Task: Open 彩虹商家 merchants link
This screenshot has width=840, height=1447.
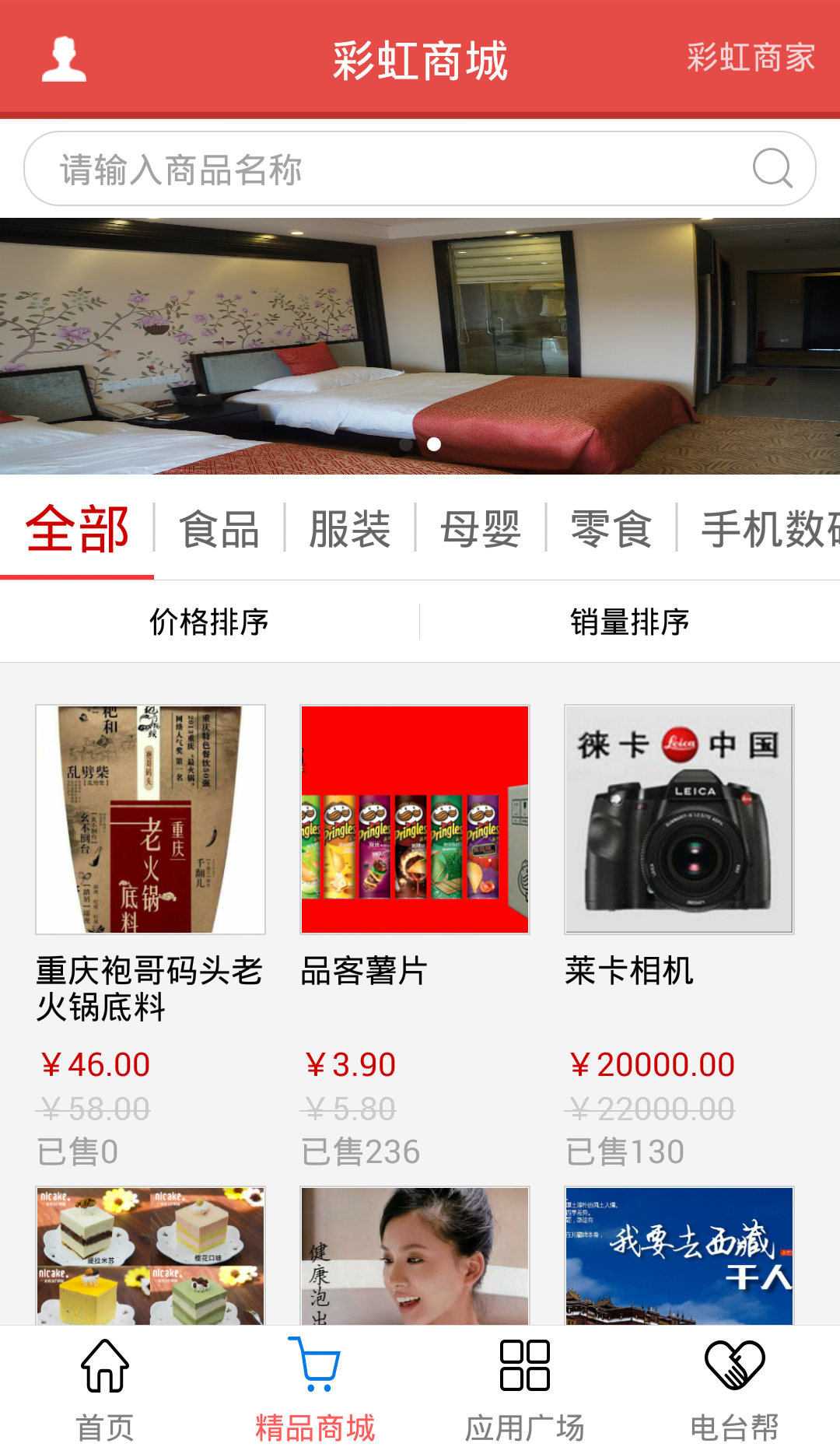Action: click(751, 58)
